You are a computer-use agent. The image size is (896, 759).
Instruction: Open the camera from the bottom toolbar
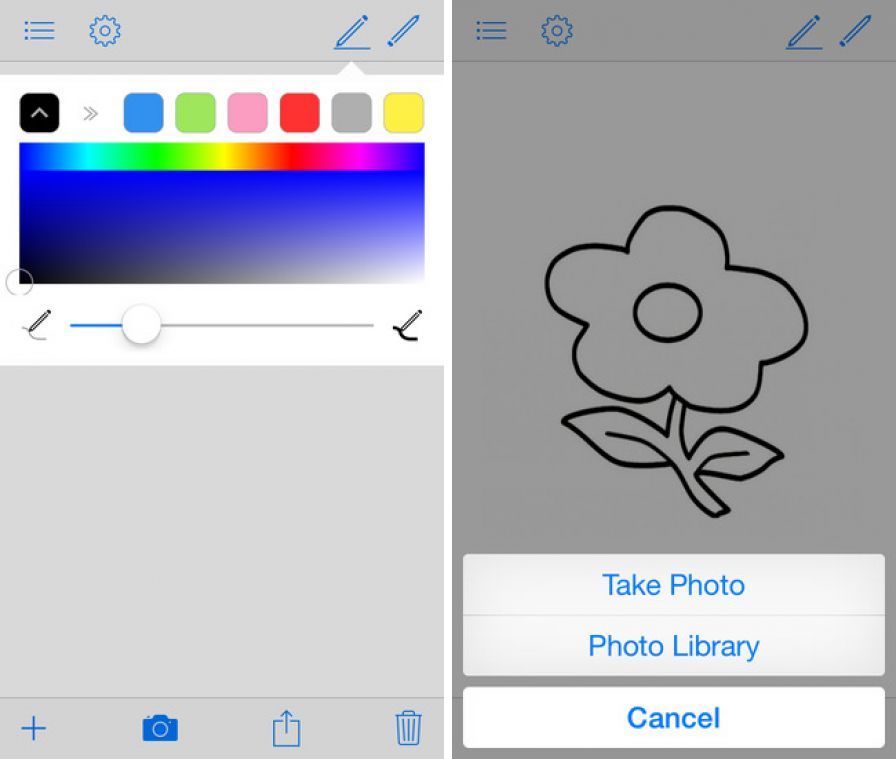[160, 728]
